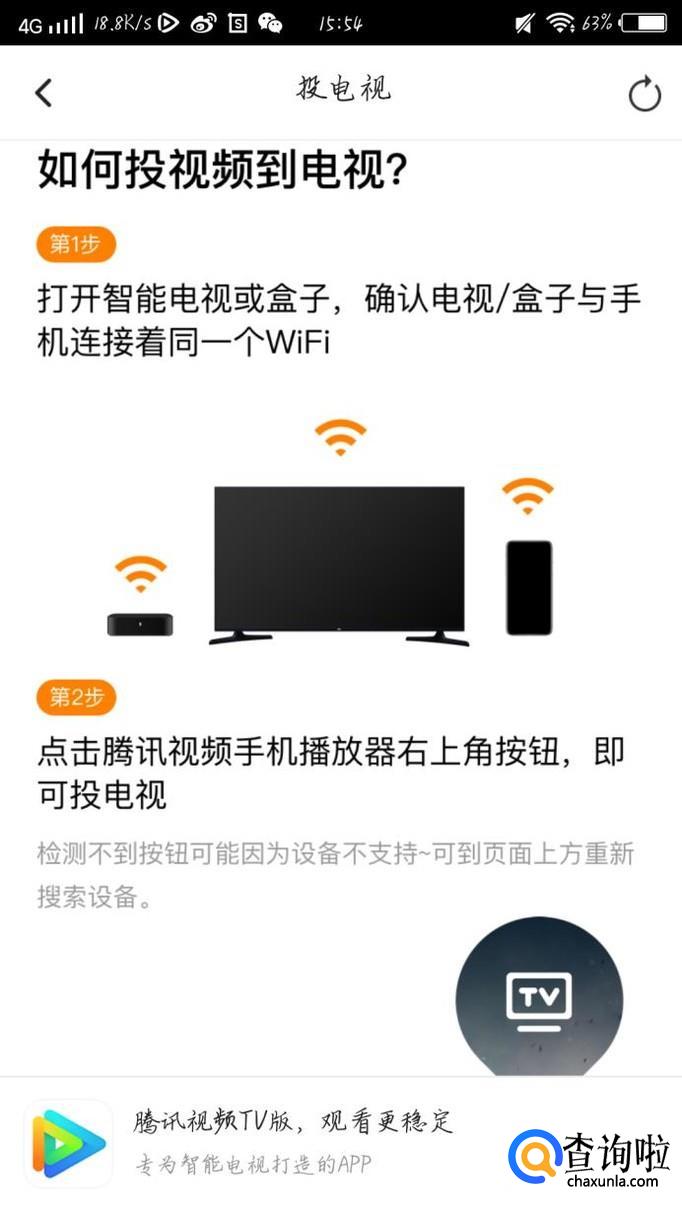The image size is (682, 1212).
Task: Tap the round TV cast button
Action: click(539, 999)
